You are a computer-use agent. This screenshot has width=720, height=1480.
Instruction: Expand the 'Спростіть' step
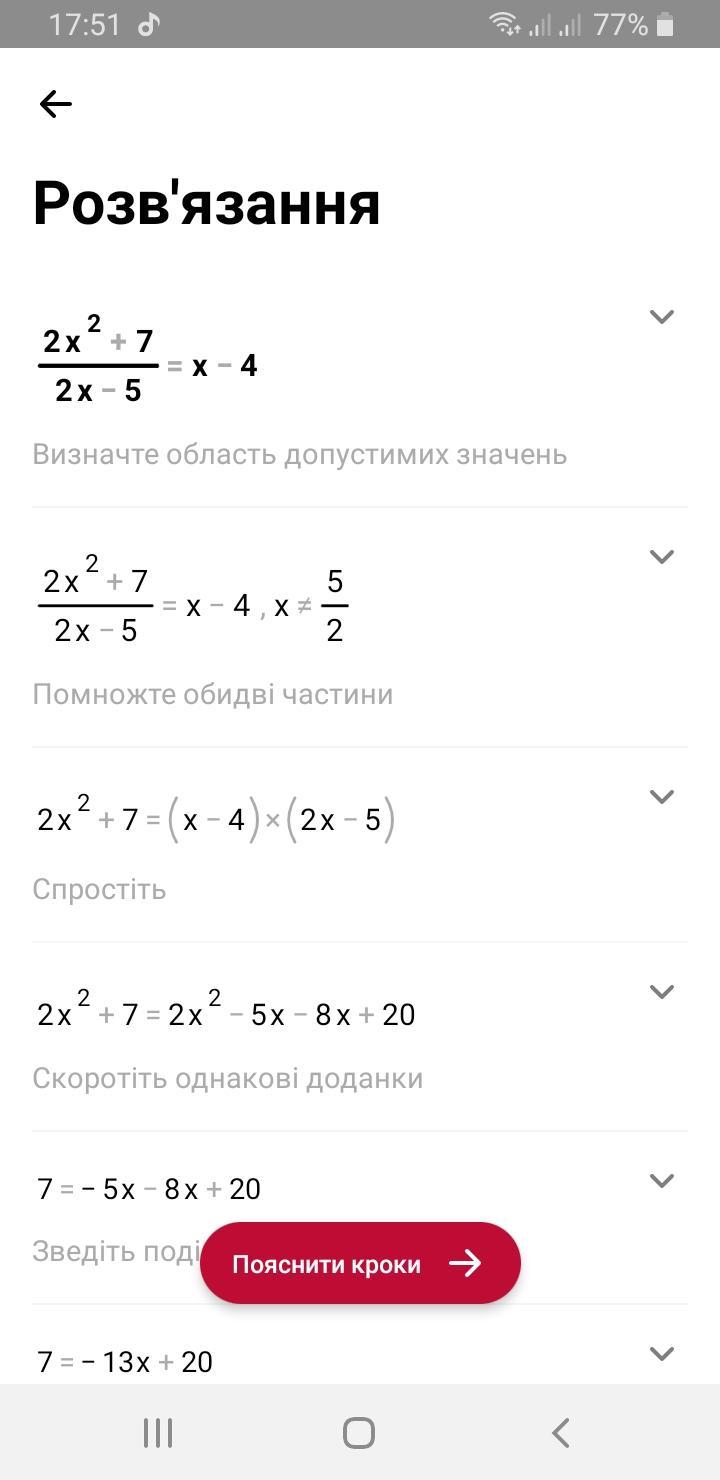661,797
